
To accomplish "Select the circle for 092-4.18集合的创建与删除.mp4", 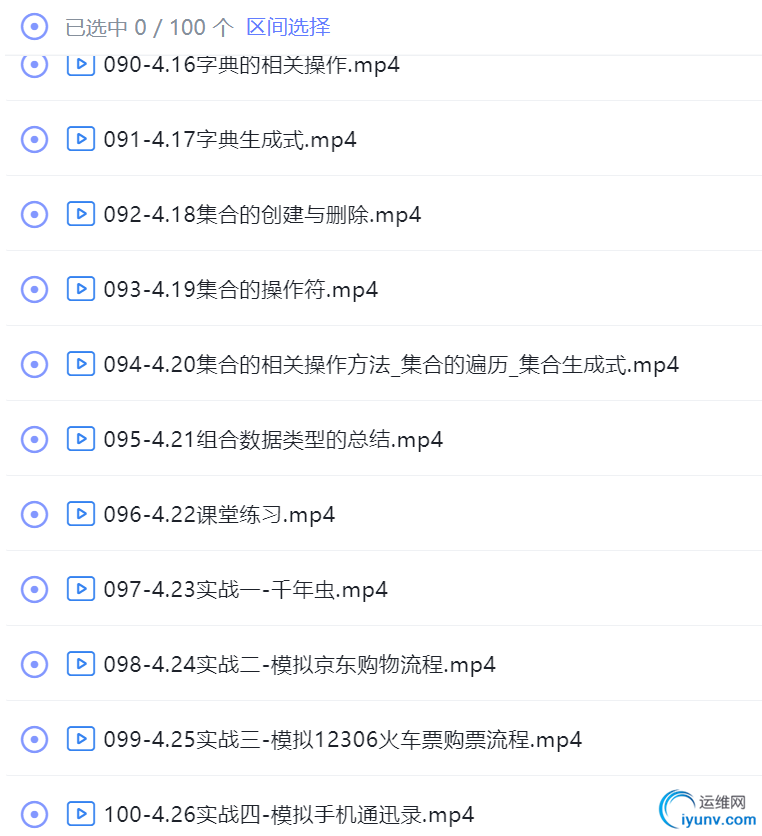I will click(34, 214).
